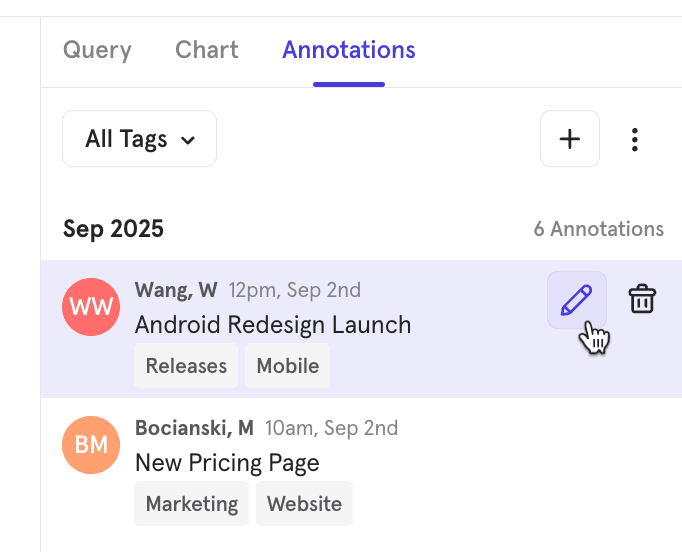Screen dimensions: 682x552
Task: Open the Android Redesign Launch annotation
Action: tap(272, 325)
